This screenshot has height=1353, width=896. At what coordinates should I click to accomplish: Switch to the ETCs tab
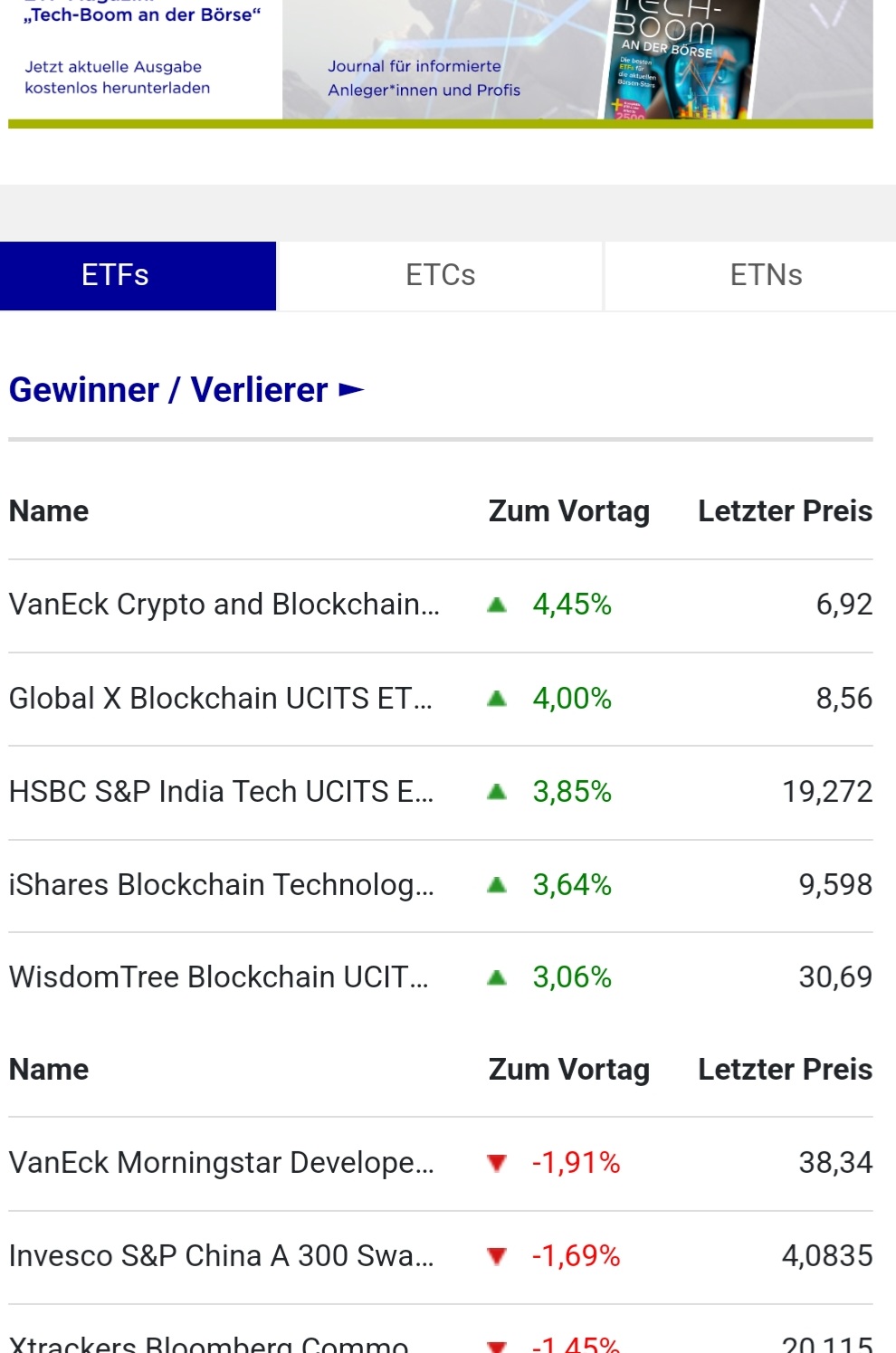tap(440, 275)
